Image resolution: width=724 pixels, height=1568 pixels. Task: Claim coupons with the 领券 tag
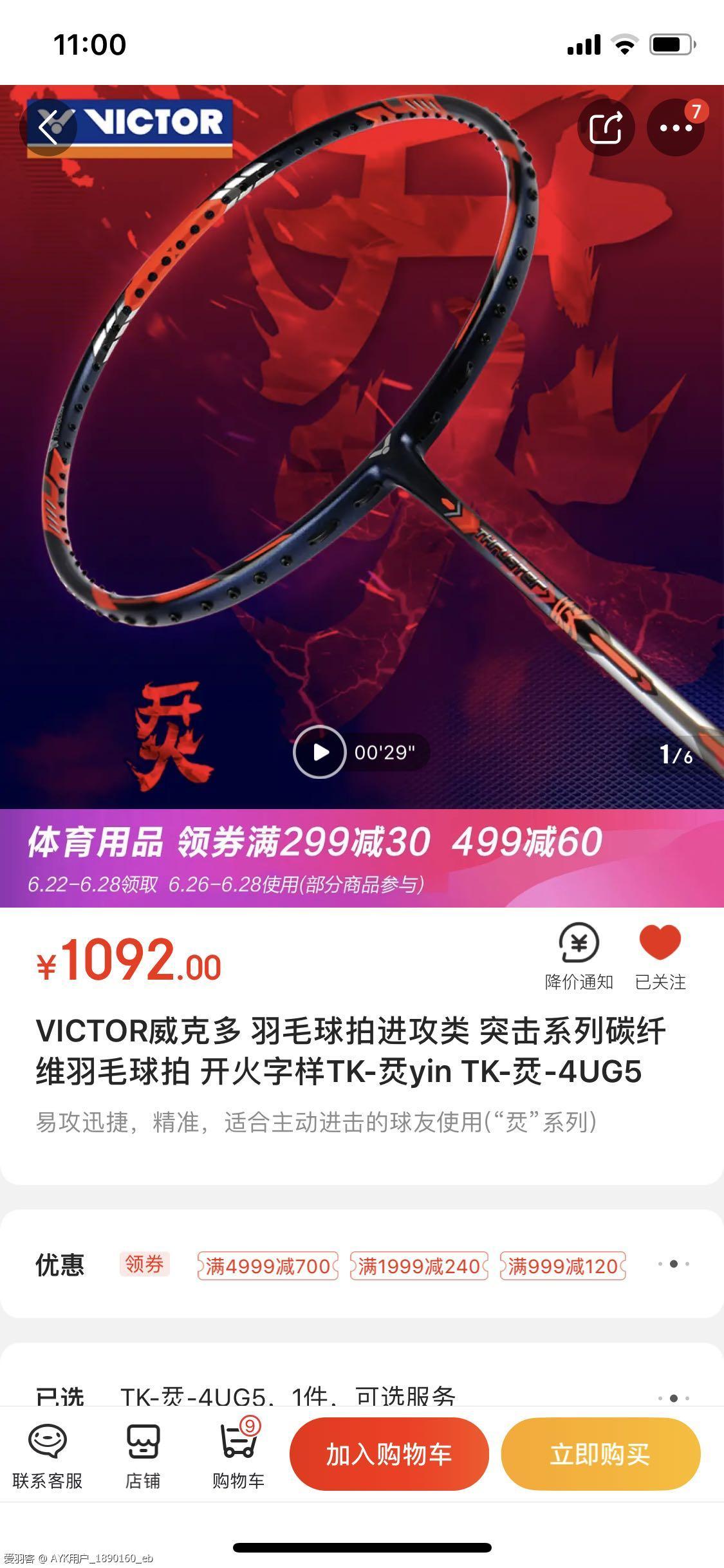click(x=144, y=1264)
